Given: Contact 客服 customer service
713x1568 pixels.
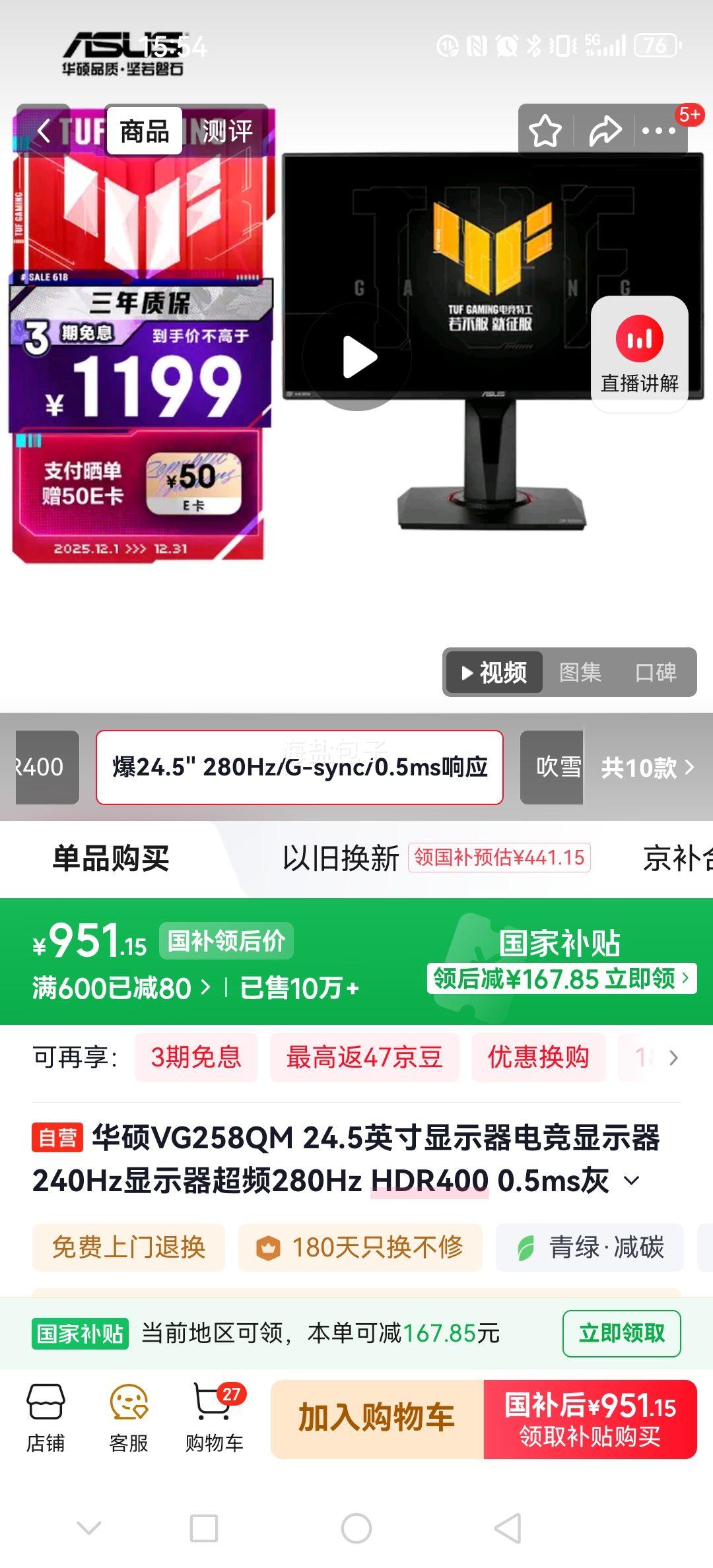Looking at the screenshot, I should (x=129, y=1419).
